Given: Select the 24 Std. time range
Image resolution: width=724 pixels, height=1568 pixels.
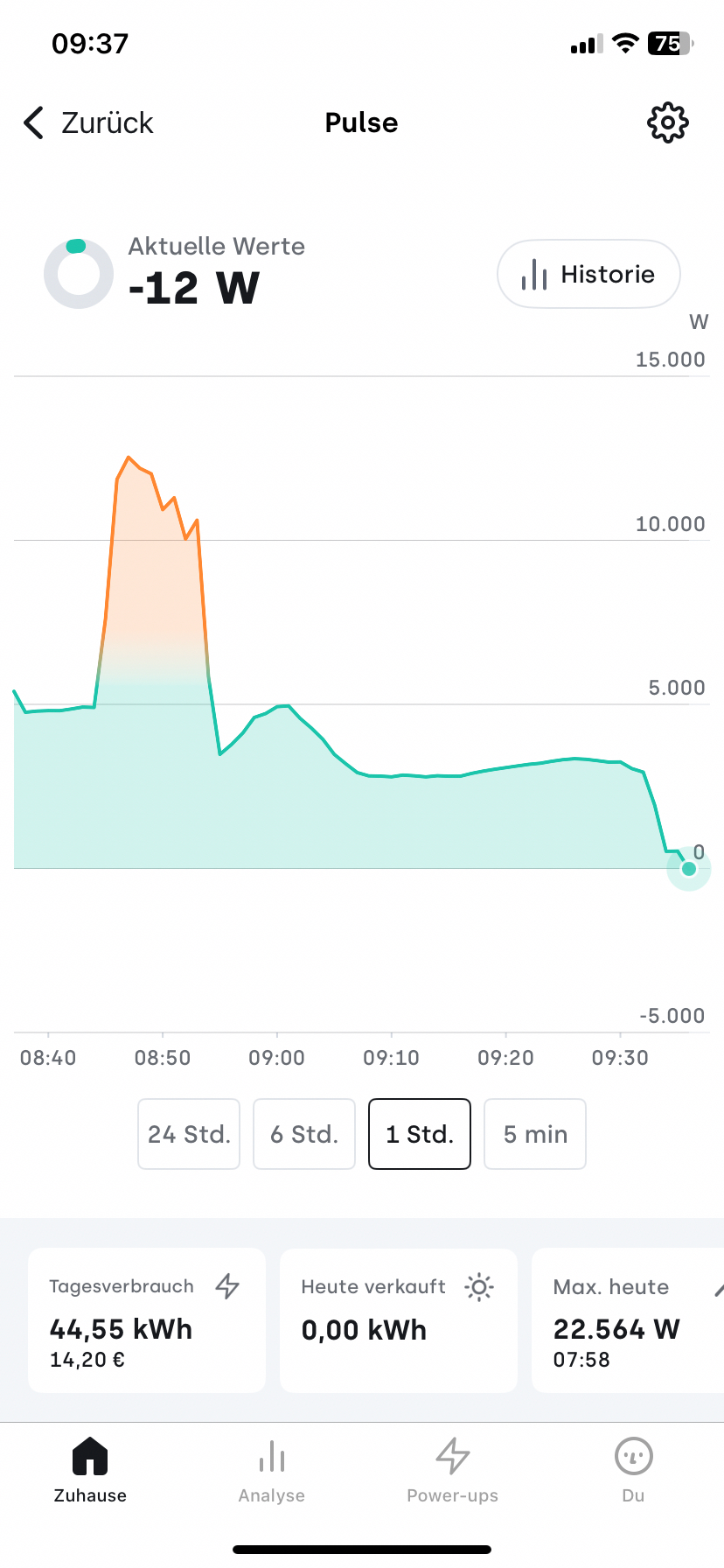Looking at the screenshot, I should click(x=189, y=1134).
